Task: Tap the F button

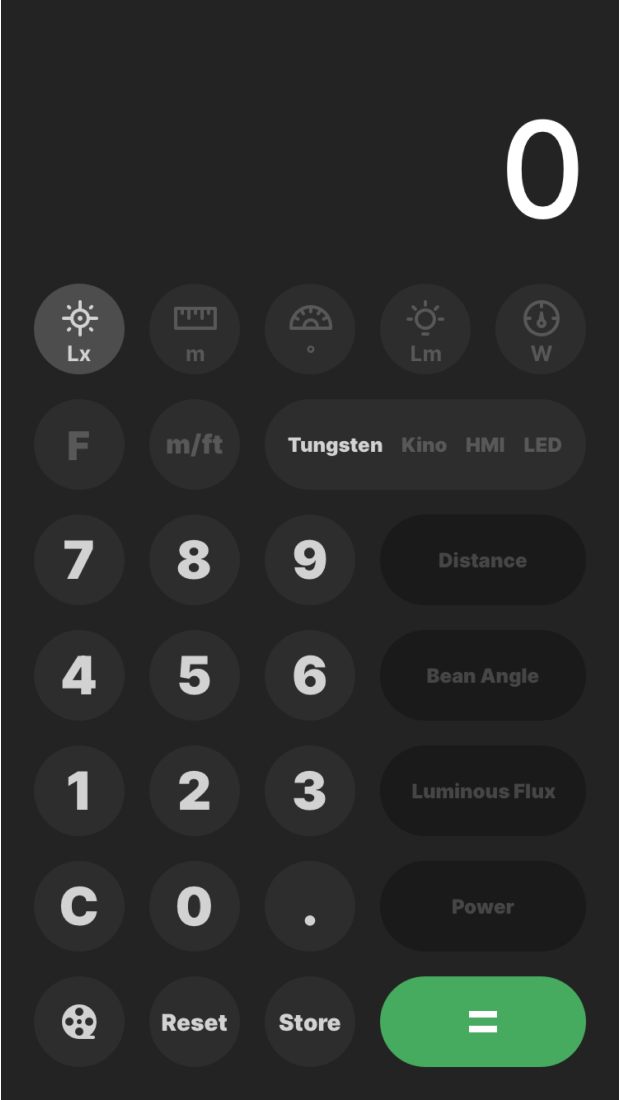Action: pos(79,445)
